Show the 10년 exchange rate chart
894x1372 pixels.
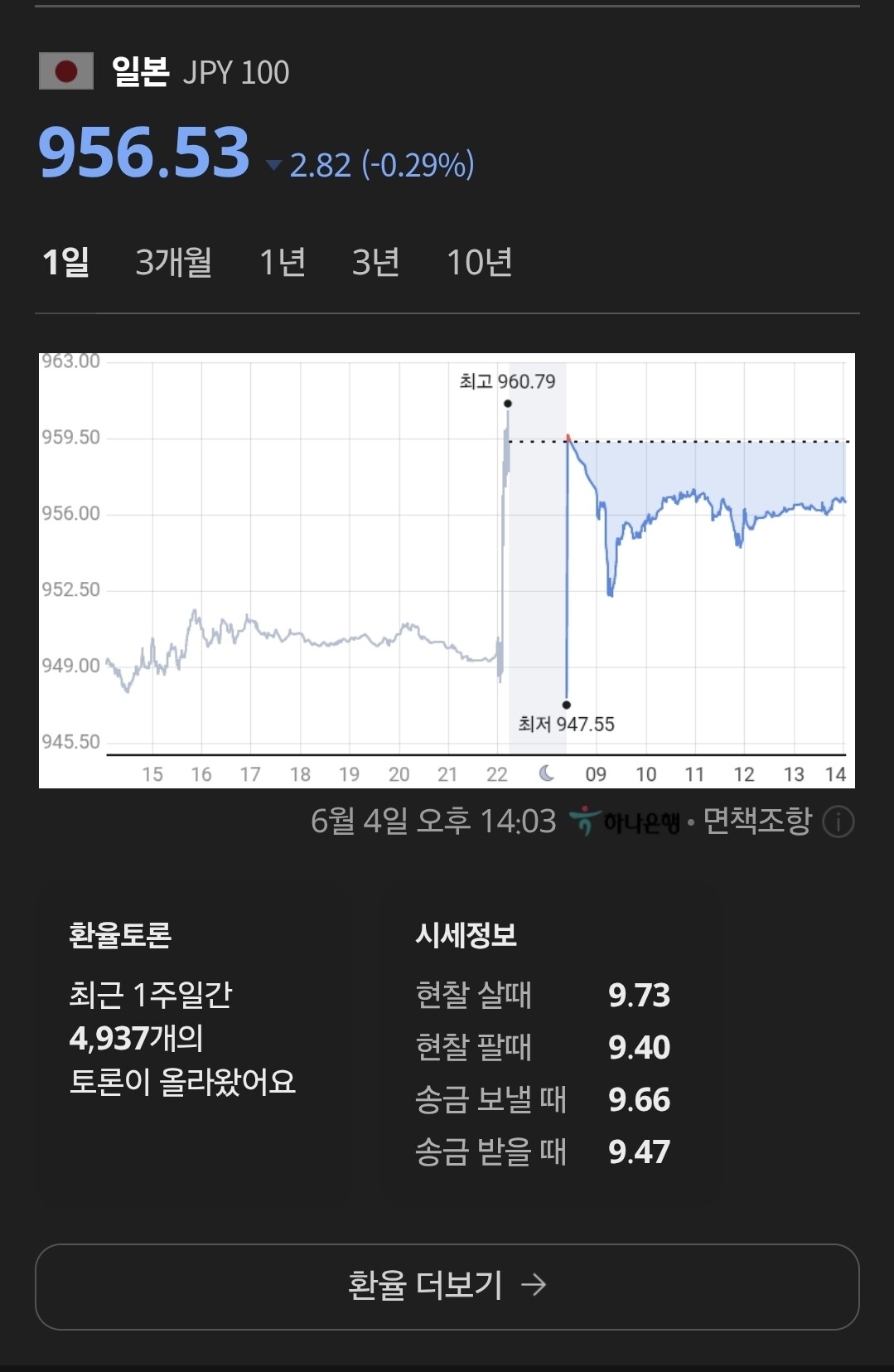479,262
